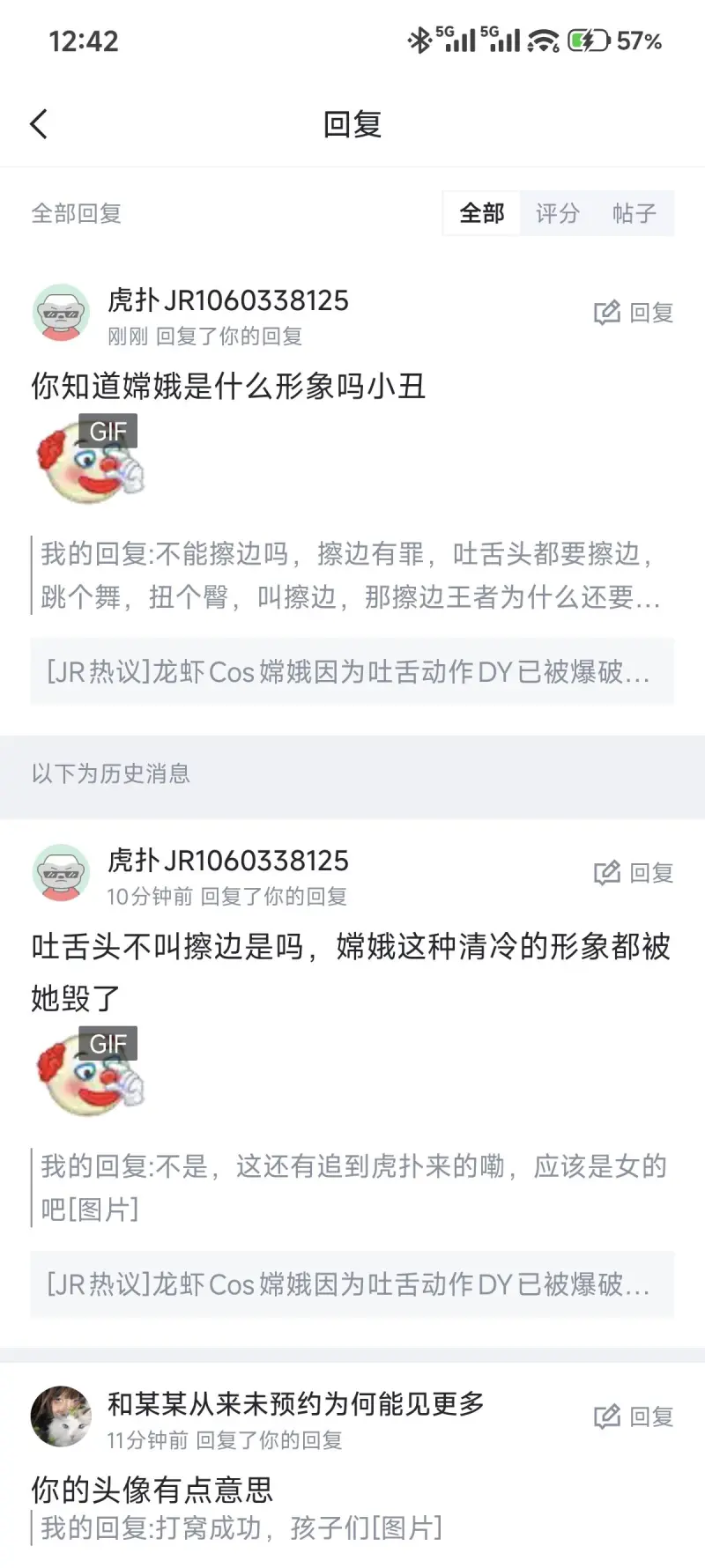Switch to the 帖子 tab
This screenshot has height=1568, width=705.
pos(634,213)
